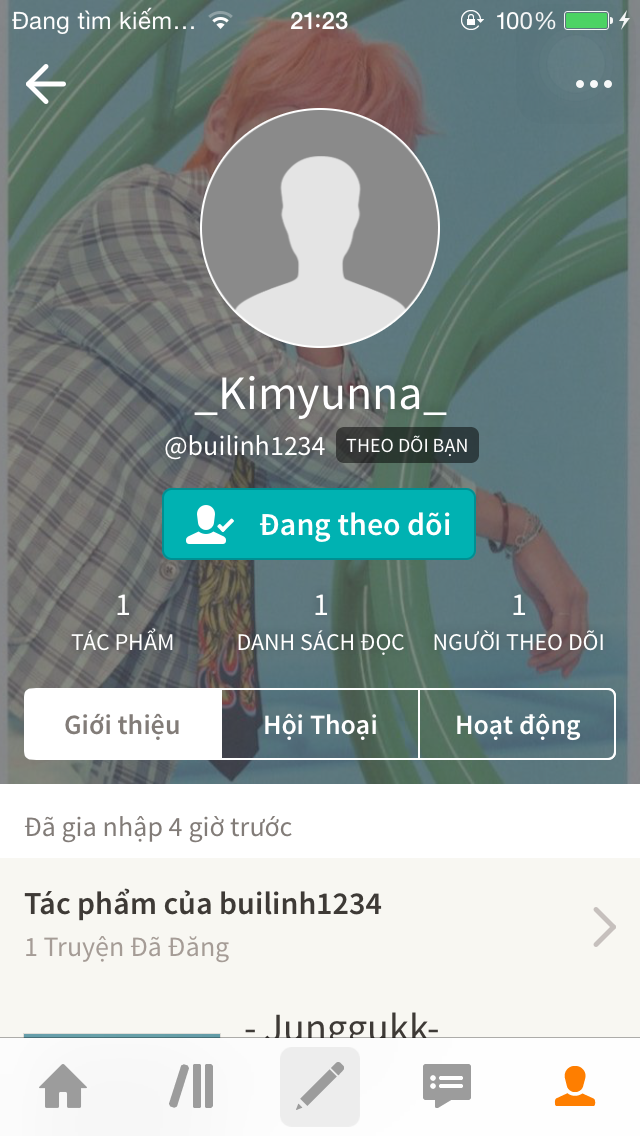Tap the Đang theo dõi follow button

[x=319, y=524]
